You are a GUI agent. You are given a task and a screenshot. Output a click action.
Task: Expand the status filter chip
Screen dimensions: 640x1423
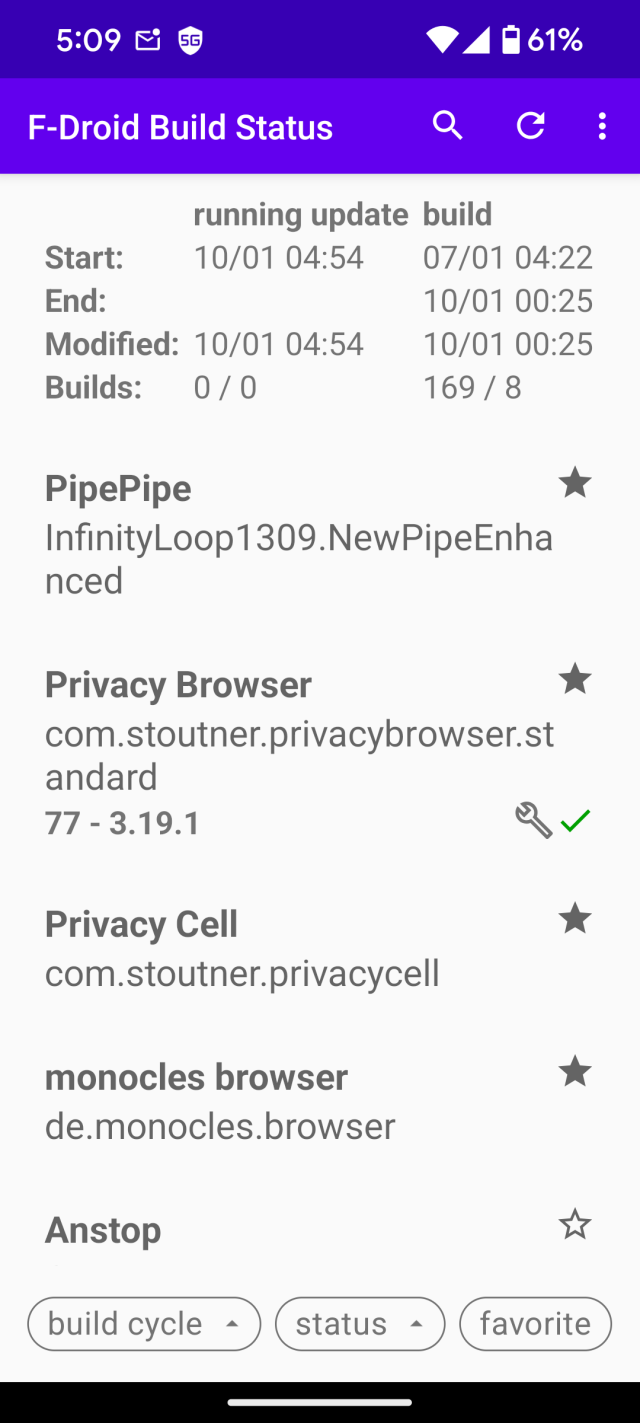click(360, 1324)
